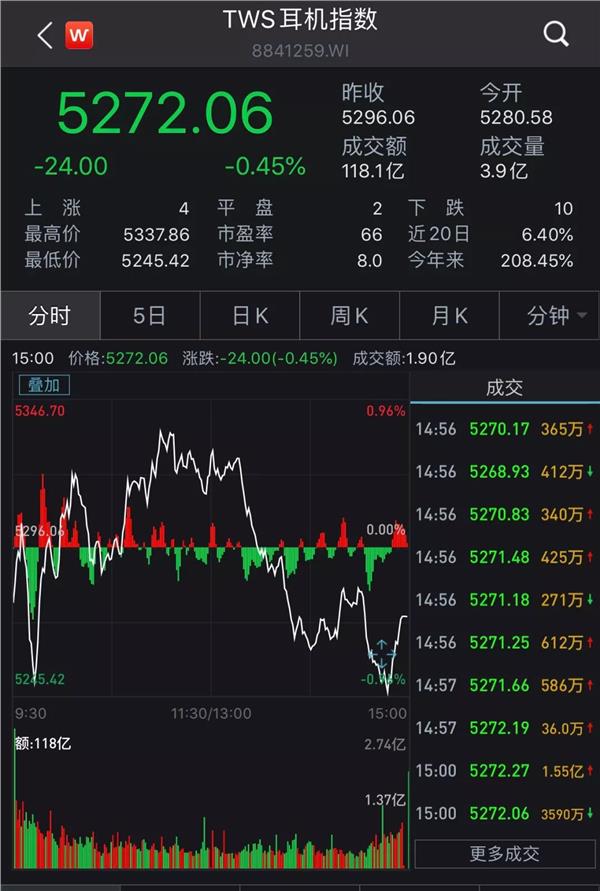Go back using the top arrow
Viewport: 600px width, 891px height.
pyautogui.click(x=44, y=35)
